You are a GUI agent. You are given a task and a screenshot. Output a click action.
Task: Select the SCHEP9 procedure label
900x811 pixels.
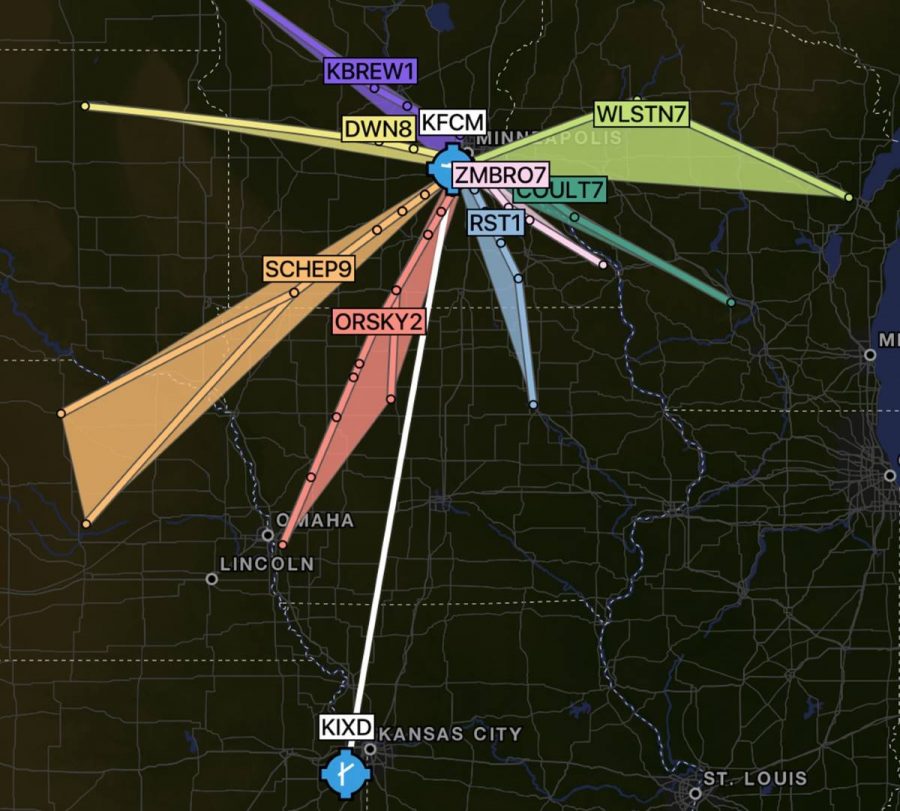click(x=309, y=268)
